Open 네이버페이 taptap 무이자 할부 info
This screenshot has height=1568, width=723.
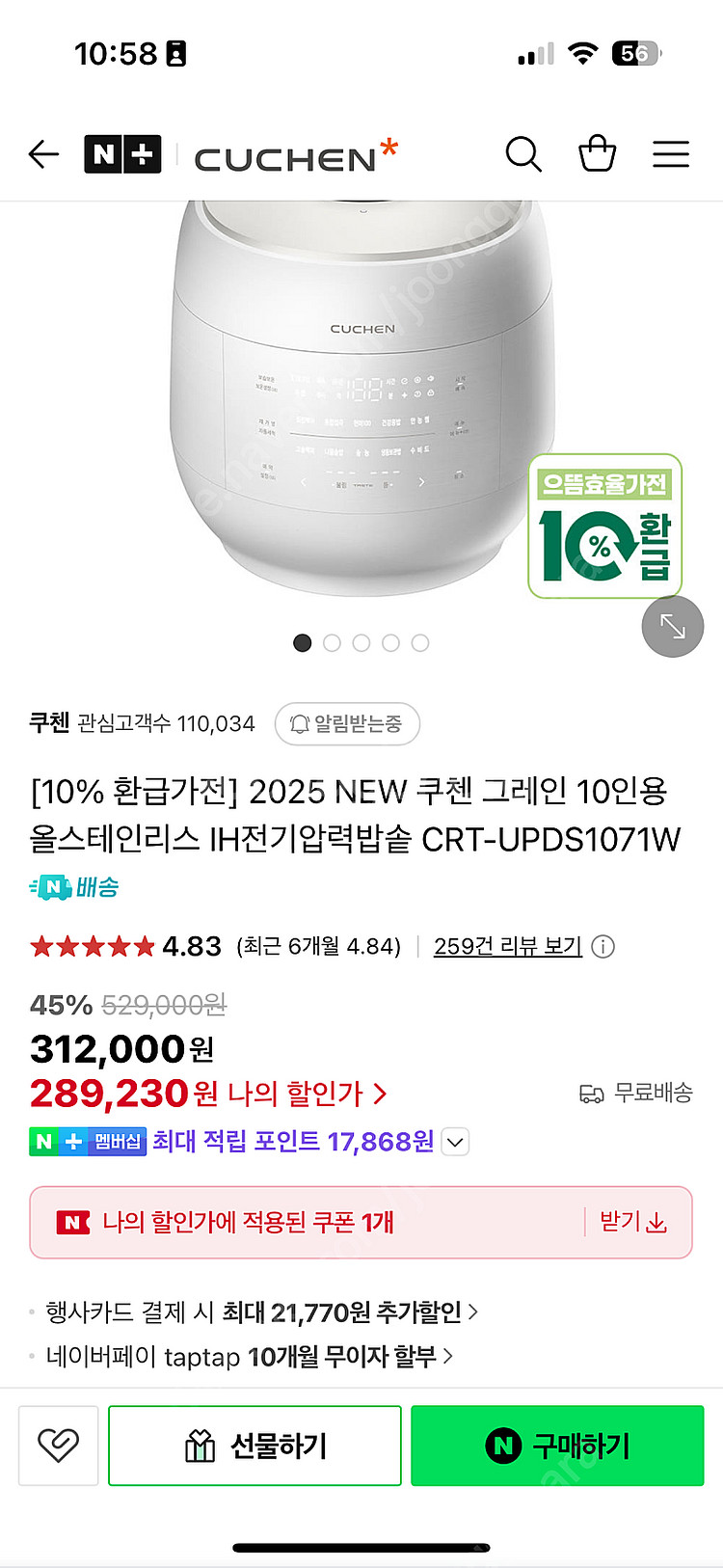(249, 1357)
